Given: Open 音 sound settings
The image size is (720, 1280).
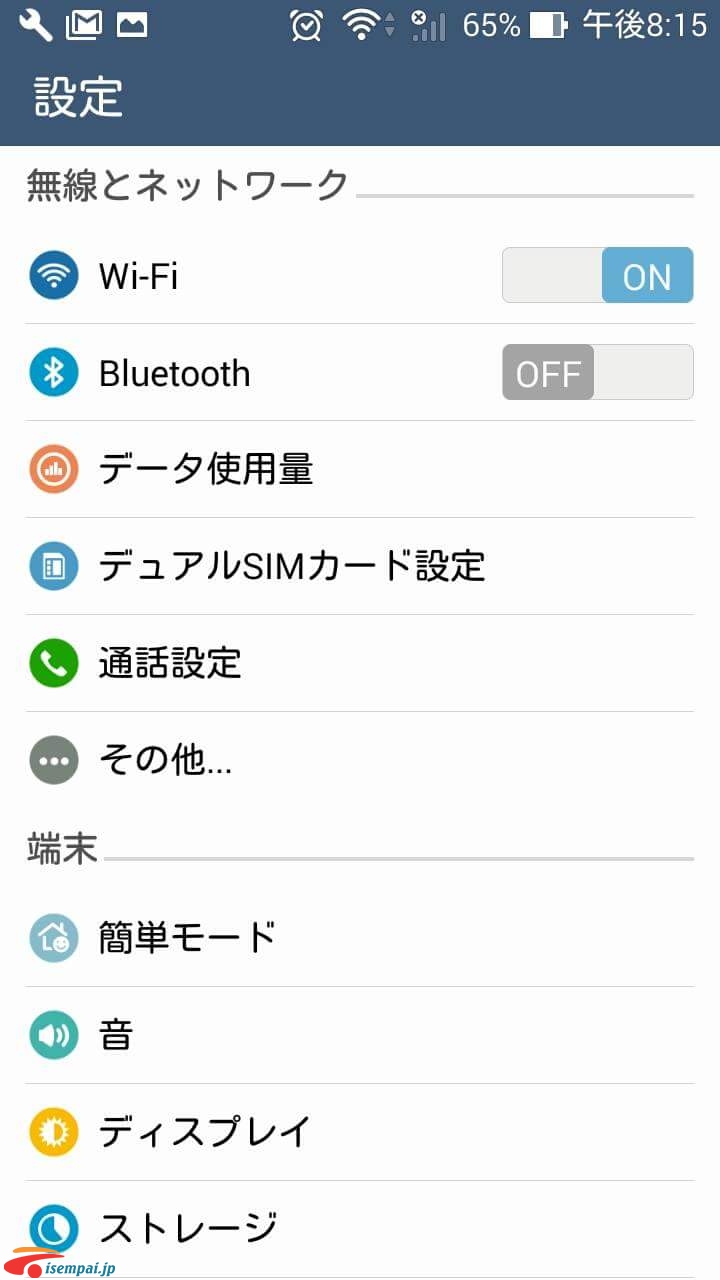Looking at the screenshot, I should pos(360,1035).
